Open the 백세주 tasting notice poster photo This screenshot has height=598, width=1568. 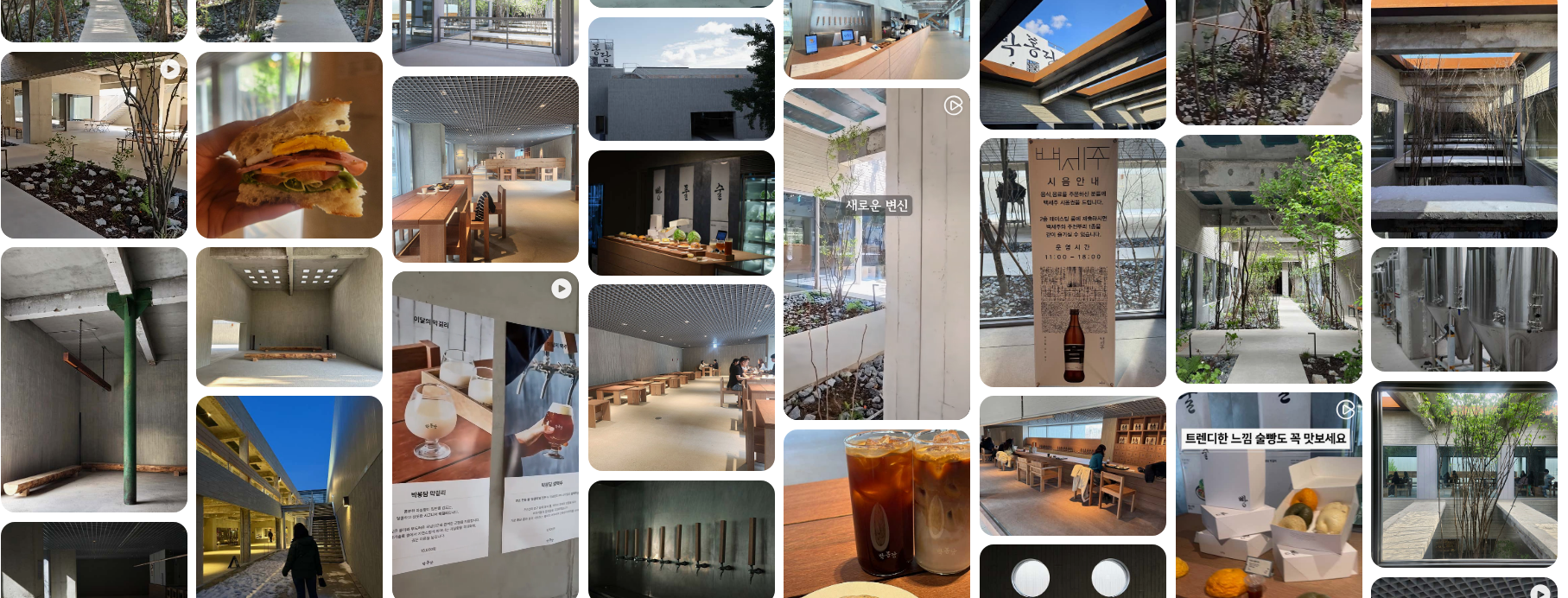click(x=1072, y=262)
